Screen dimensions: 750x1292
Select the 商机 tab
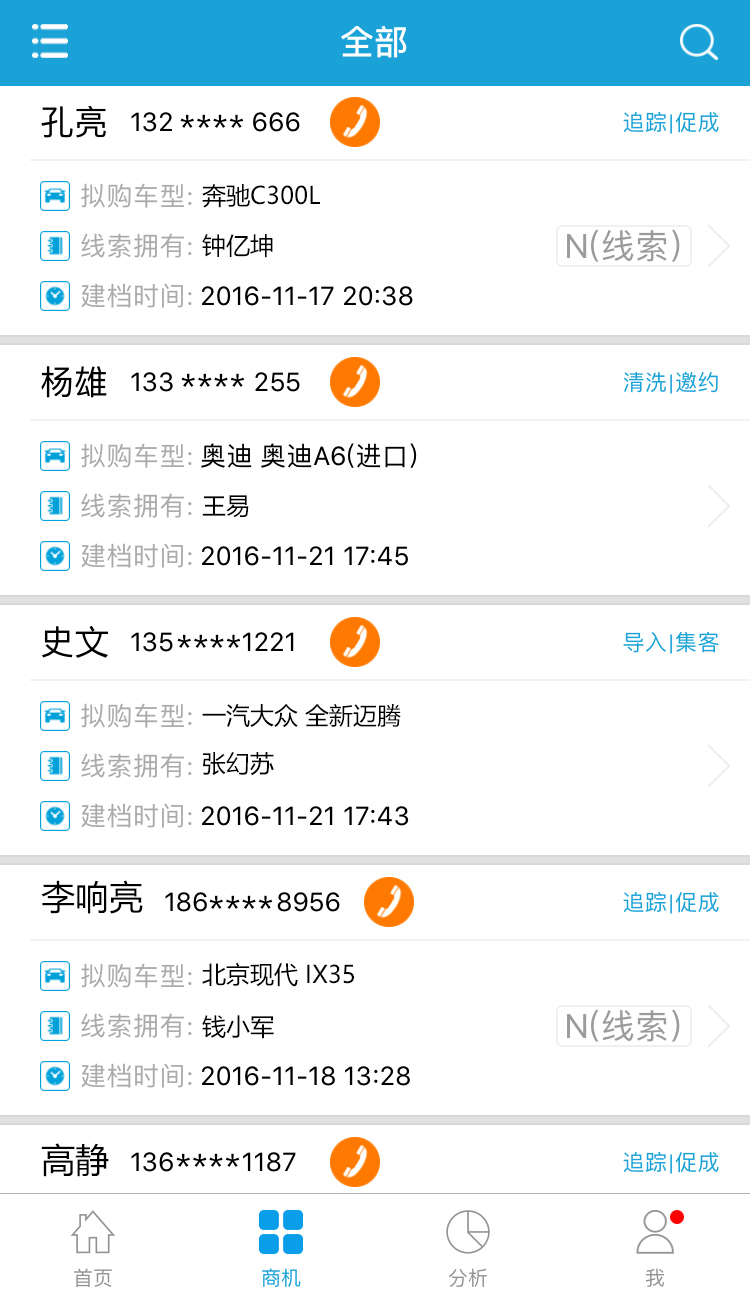[x=281, y=1246]
